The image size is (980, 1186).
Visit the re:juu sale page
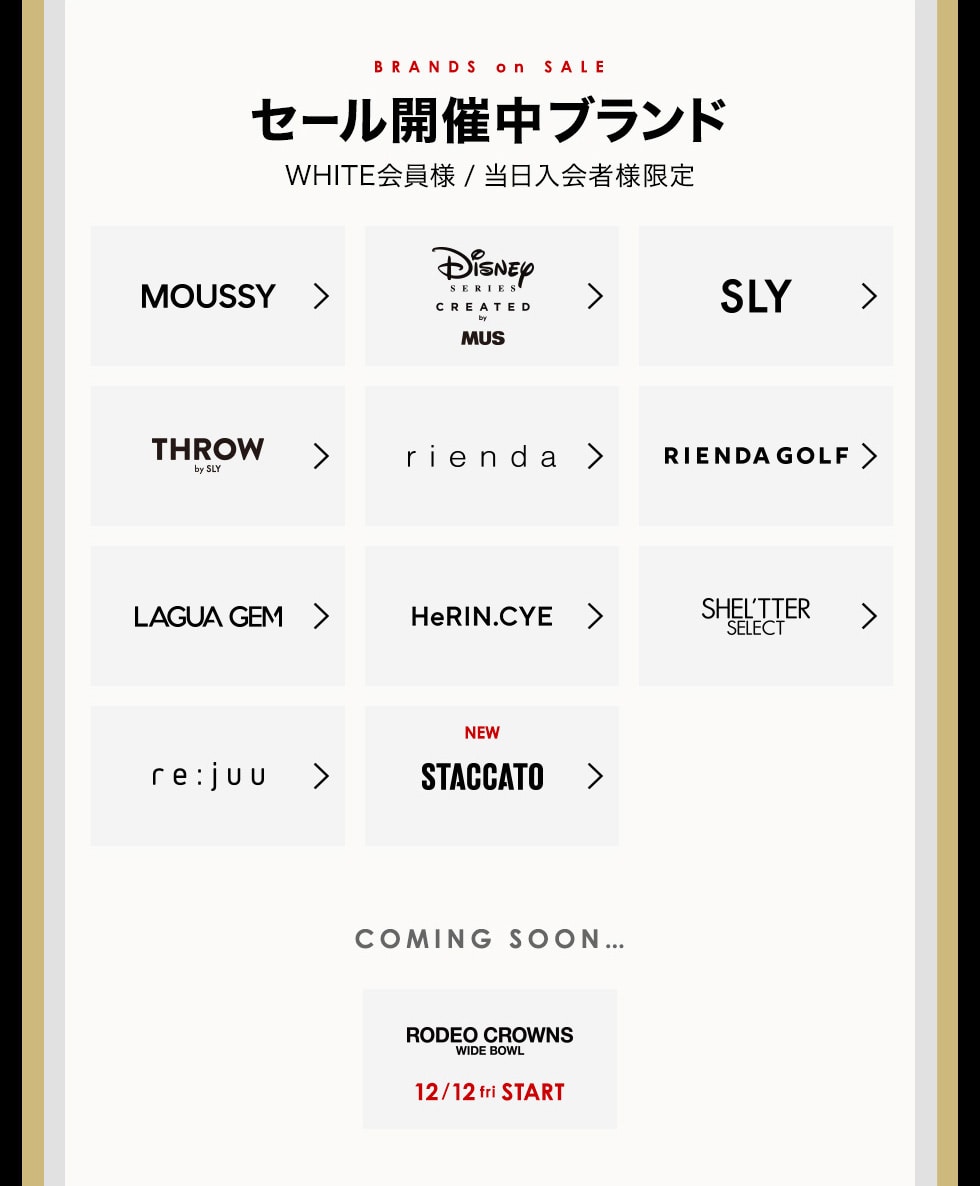point(218,776)
